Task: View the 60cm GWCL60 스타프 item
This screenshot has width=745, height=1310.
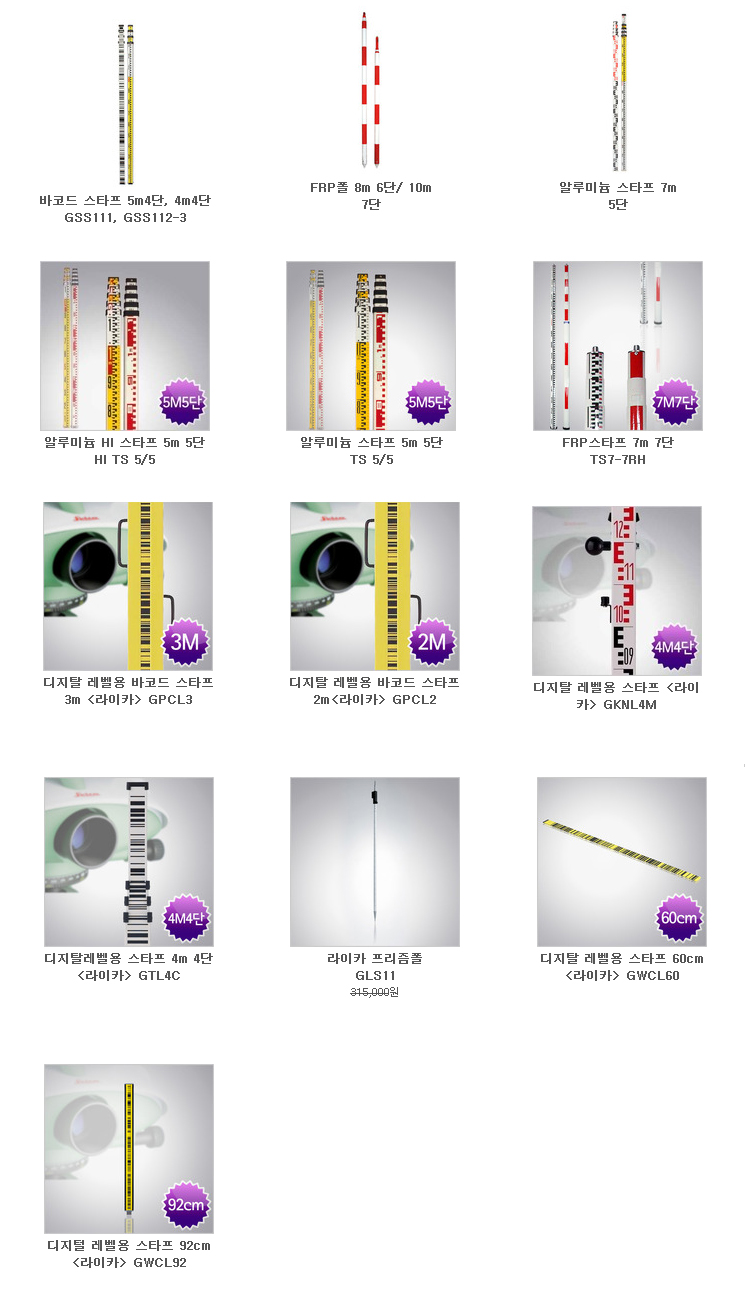Action: 621,861
